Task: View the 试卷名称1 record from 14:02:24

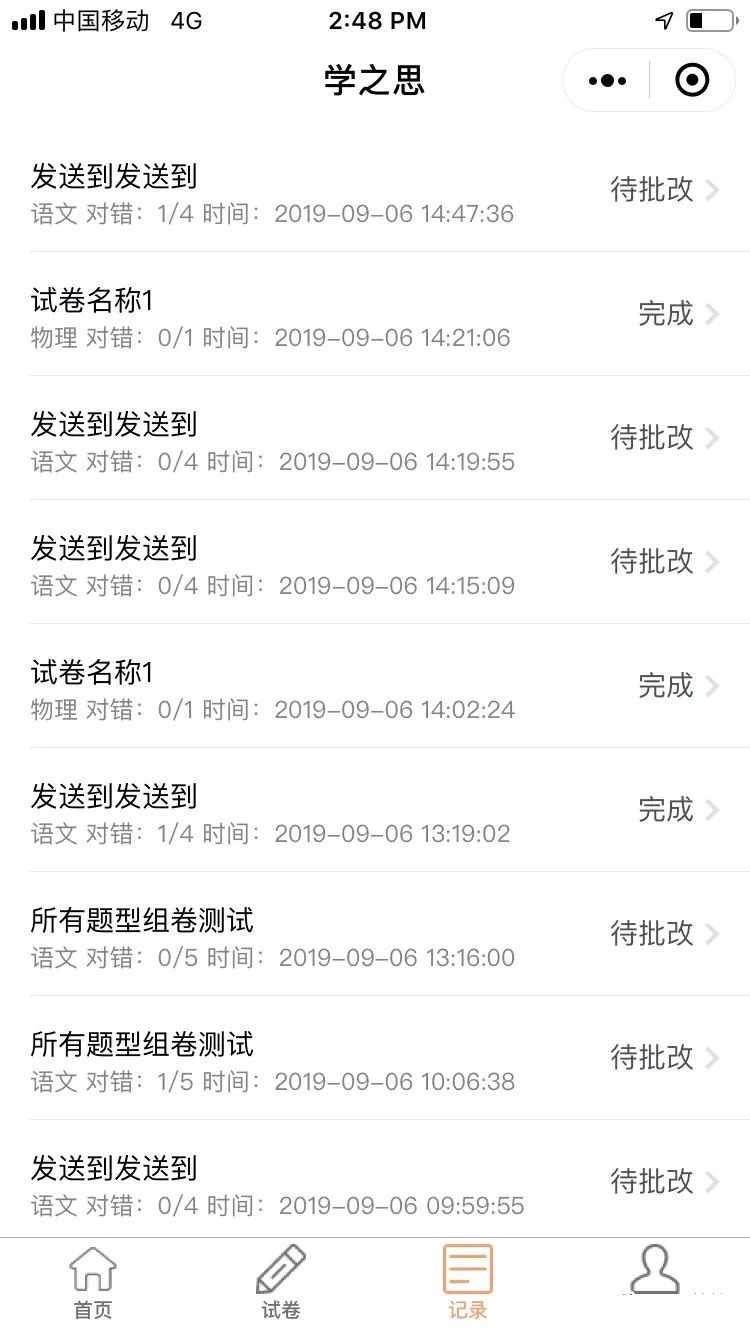Action: [x=375, y=686]
